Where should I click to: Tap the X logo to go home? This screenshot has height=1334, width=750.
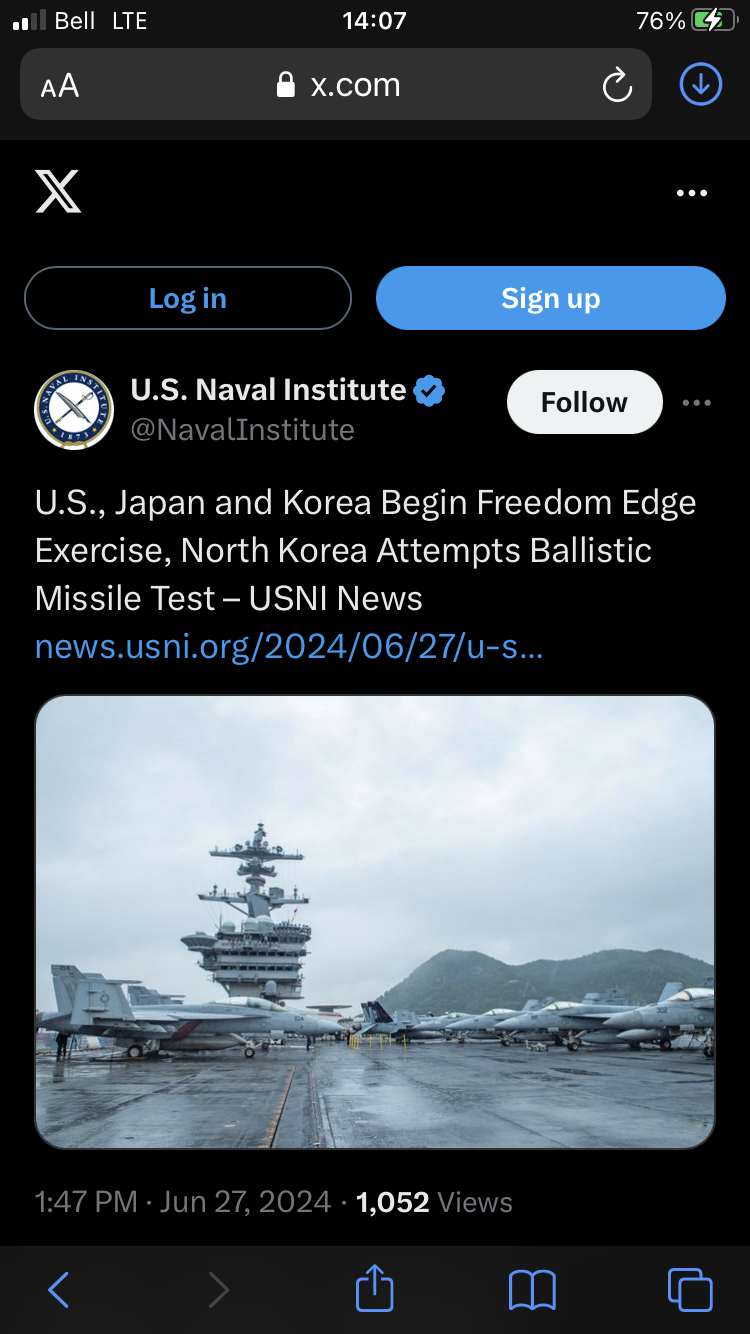pos(58,191)
